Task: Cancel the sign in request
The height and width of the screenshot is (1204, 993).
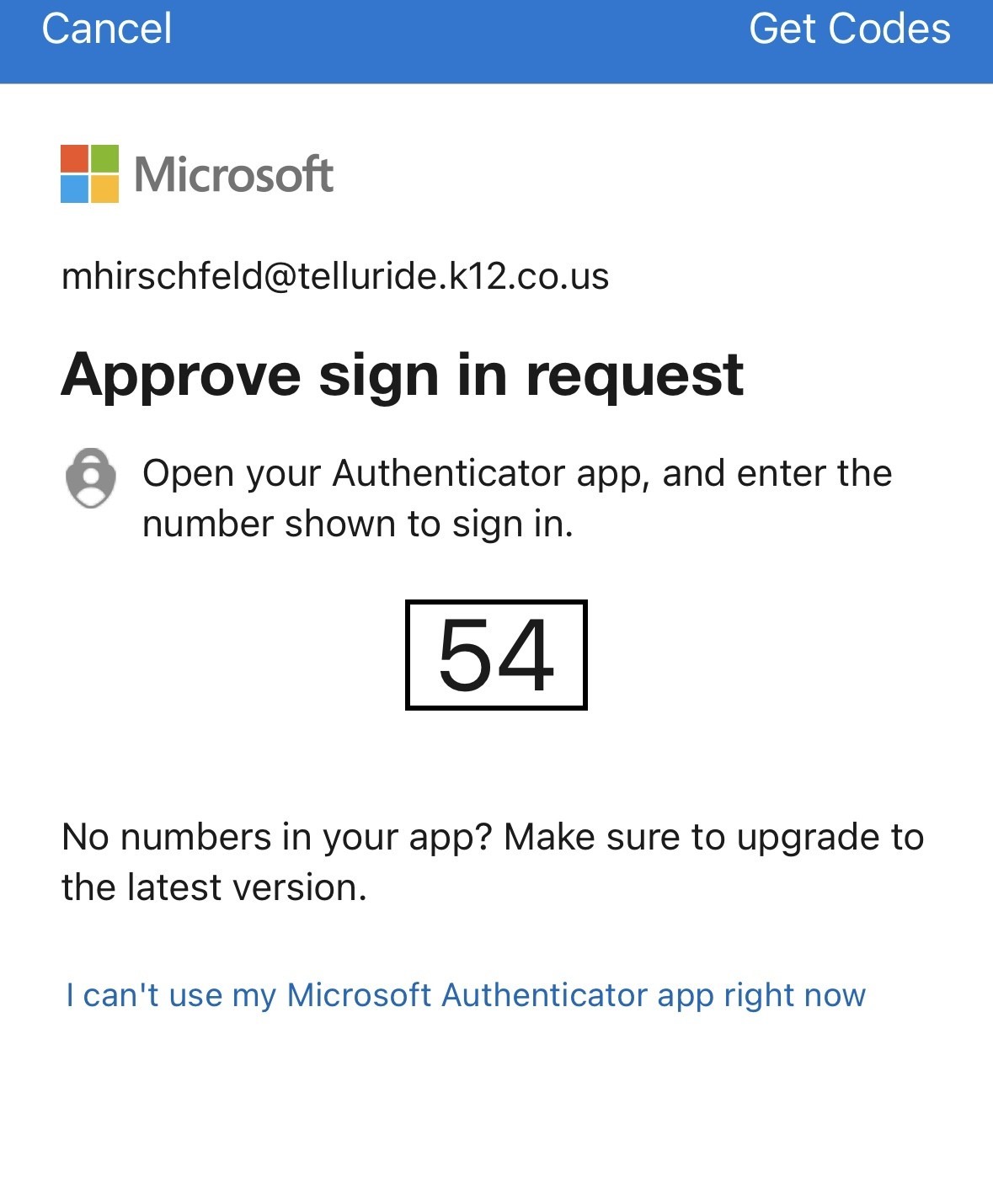Action: [x=107, y=29]
